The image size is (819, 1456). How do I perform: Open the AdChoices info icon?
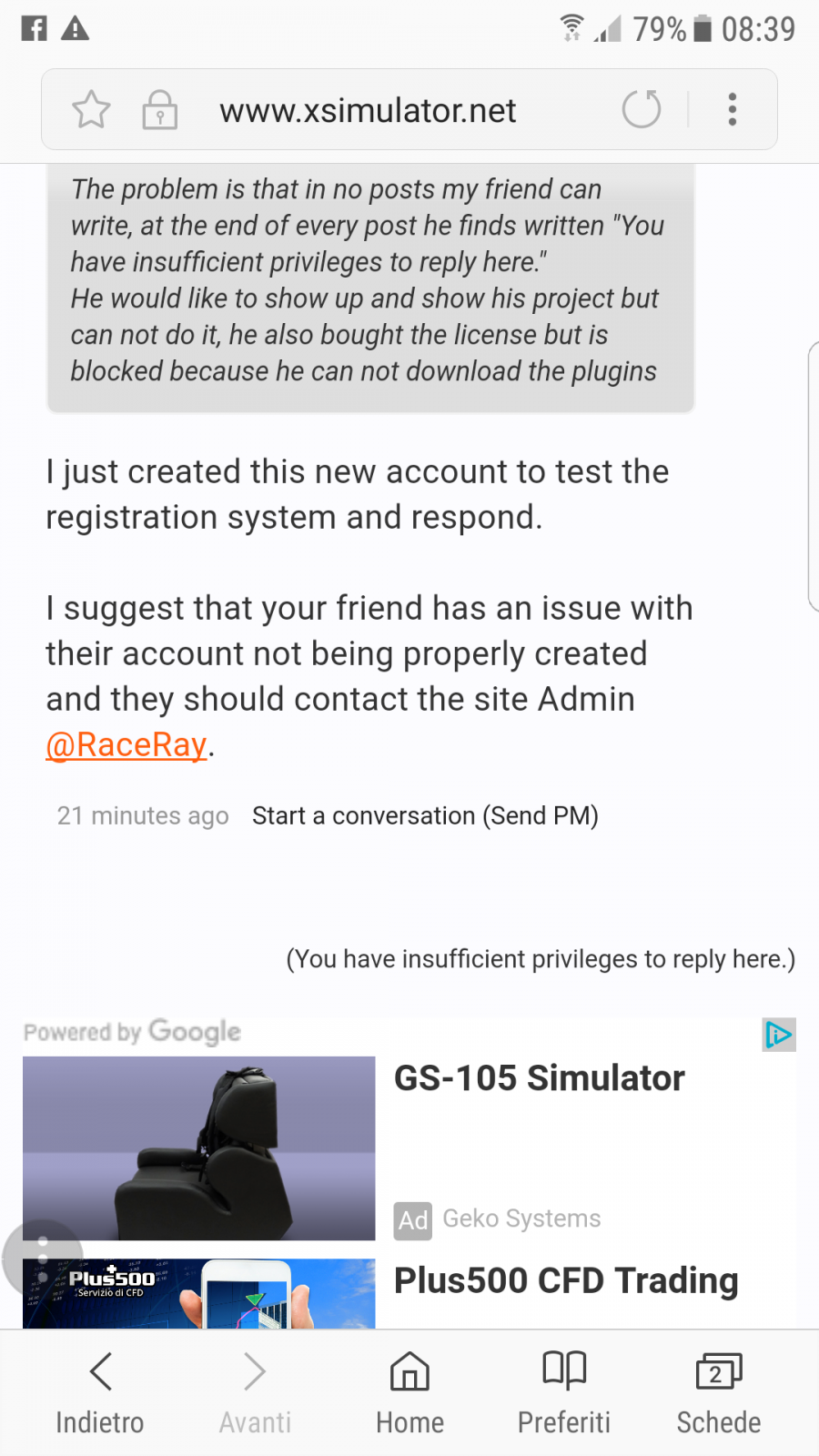[779, 1035]
